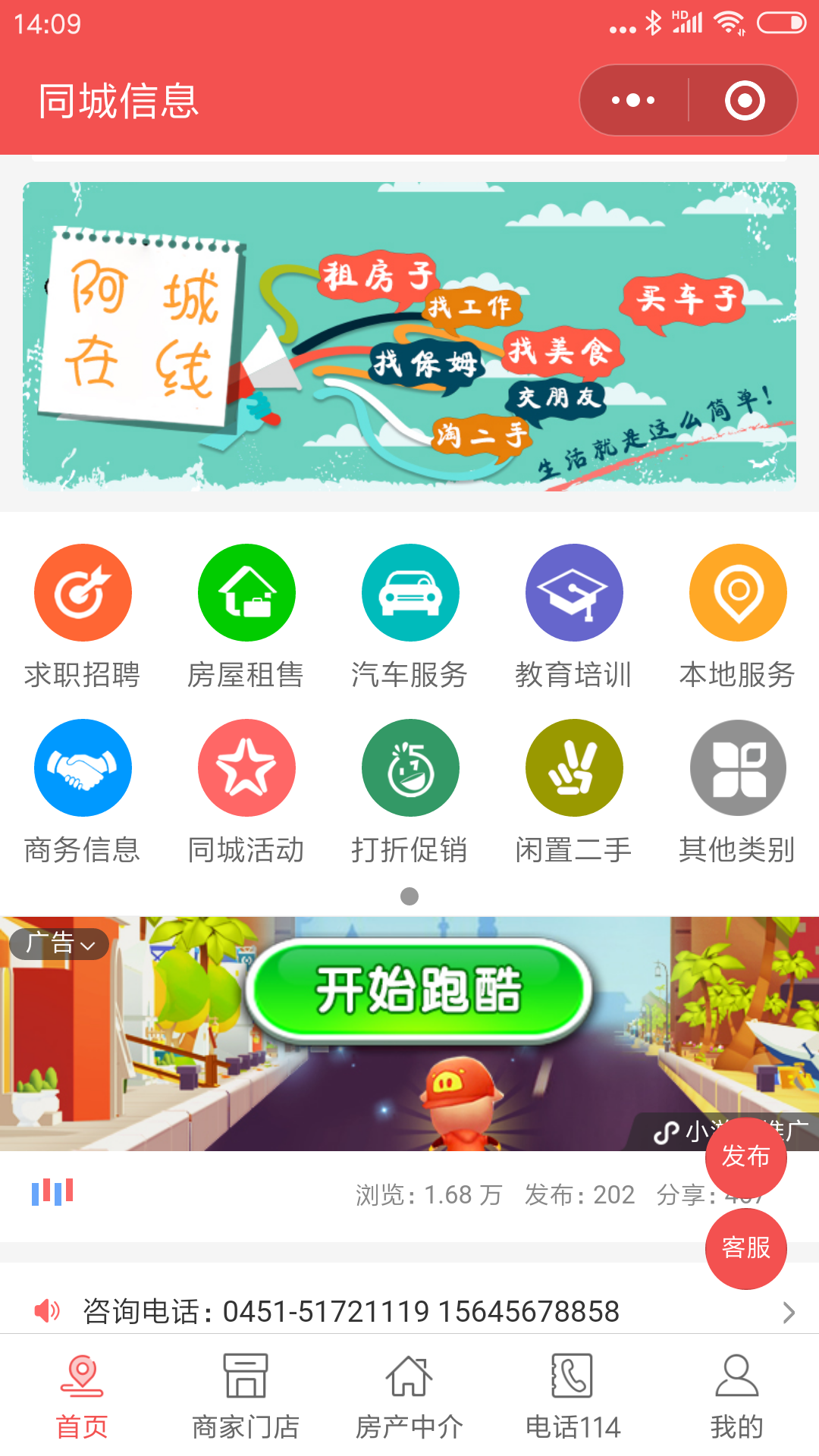Open the mini program overflow menu
This screenshot has height=1456, width=819.
click(x=634, y=100)
